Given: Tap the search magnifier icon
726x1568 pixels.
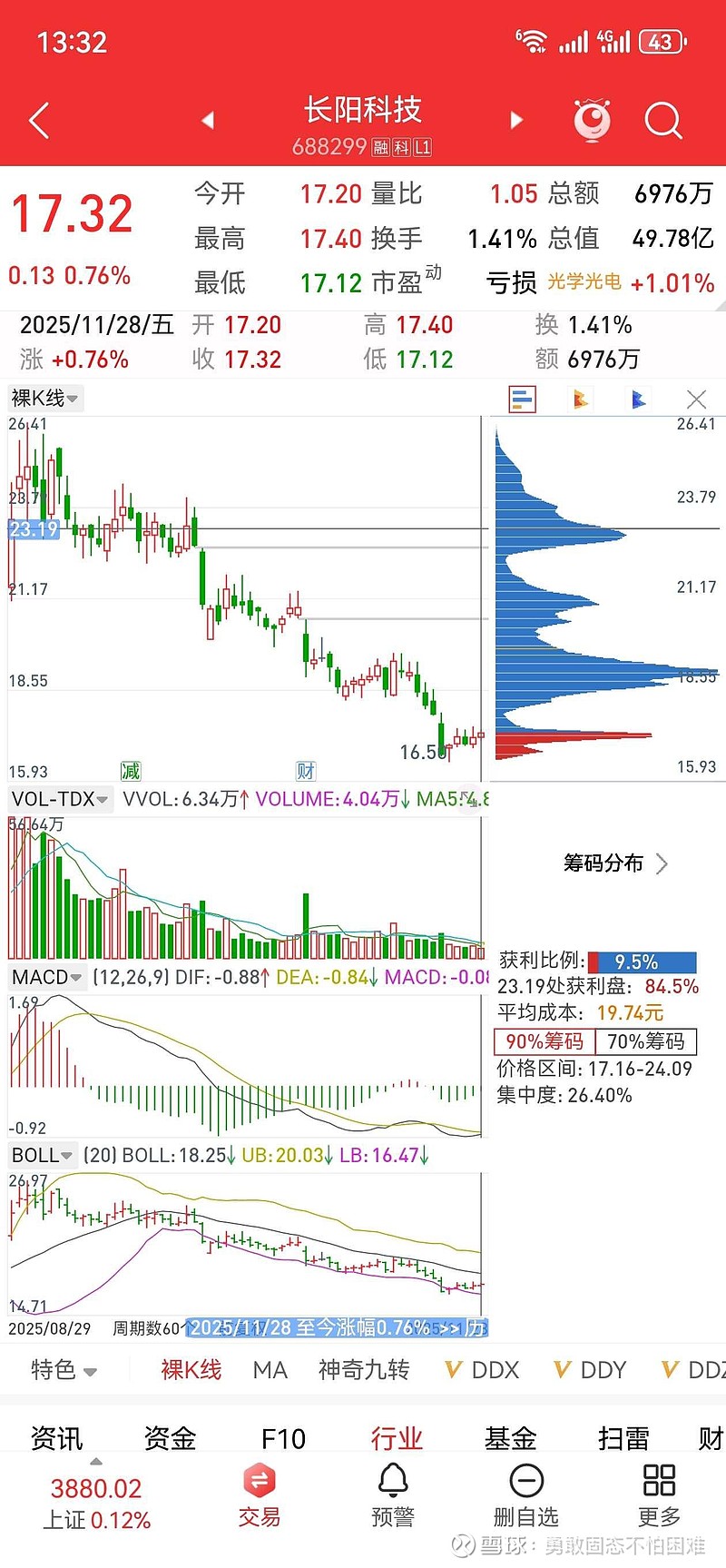Looking at the screenshot, I should (663, 120).
